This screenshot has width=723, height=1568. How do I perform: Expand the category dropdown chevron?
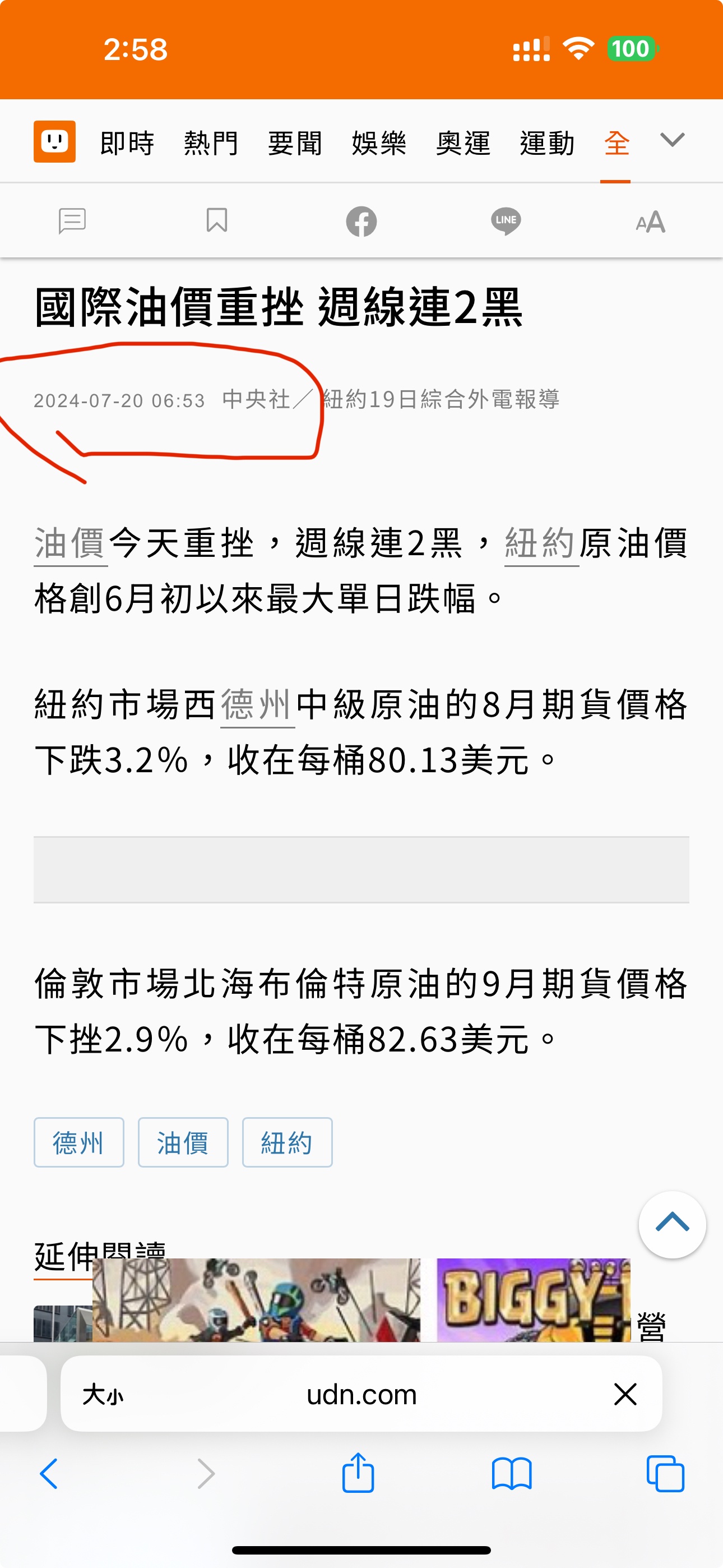[x=672, y=140]
